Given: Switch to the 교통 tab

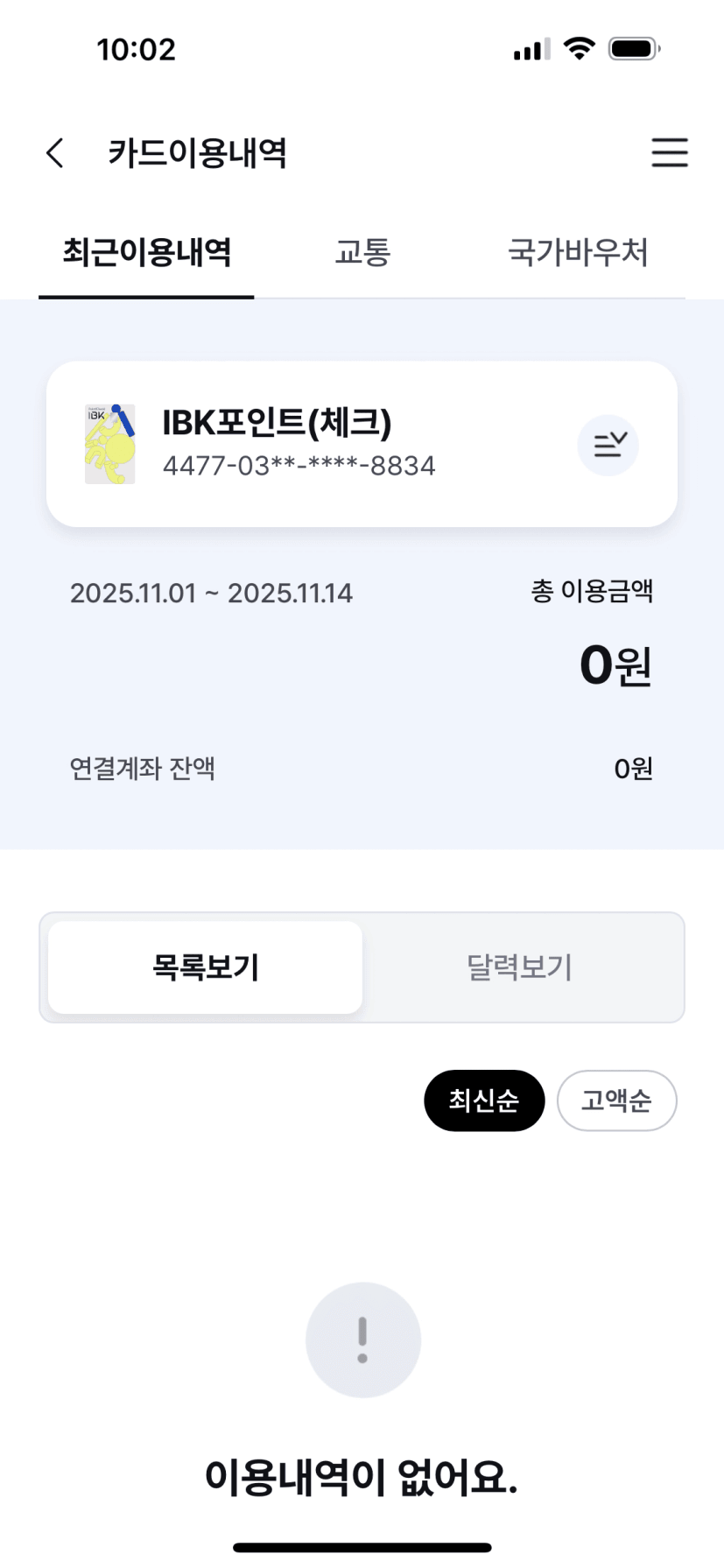Looking at the screenshot, I should pyautogui.click(x=362, y=253).
